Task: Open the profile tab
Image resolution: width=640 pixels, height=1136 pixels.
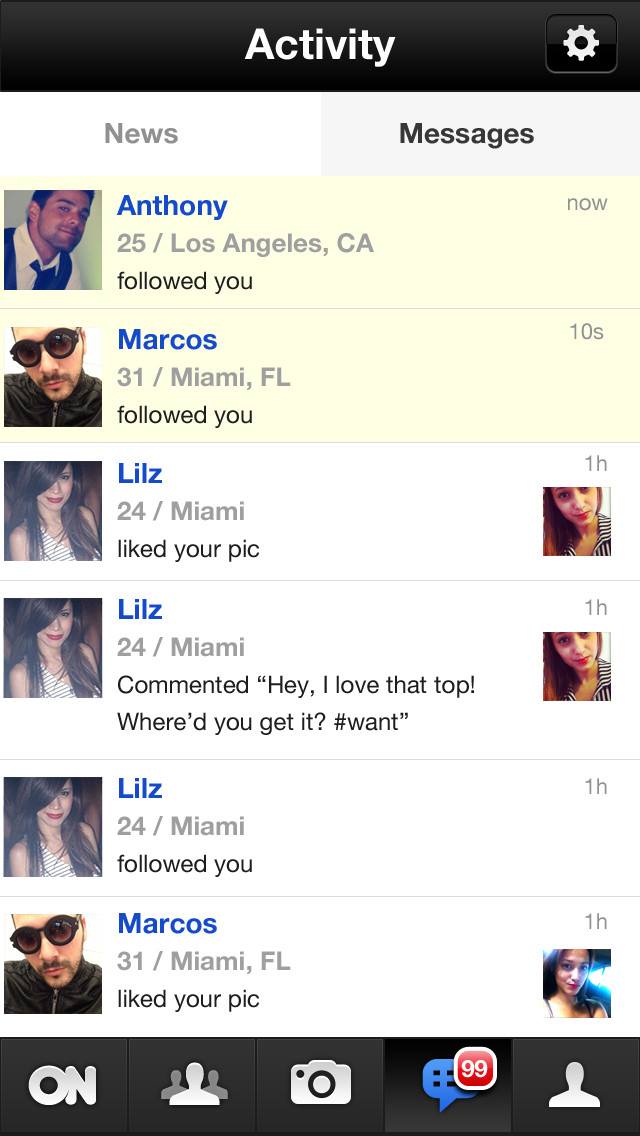Action: click(576, 1085)
